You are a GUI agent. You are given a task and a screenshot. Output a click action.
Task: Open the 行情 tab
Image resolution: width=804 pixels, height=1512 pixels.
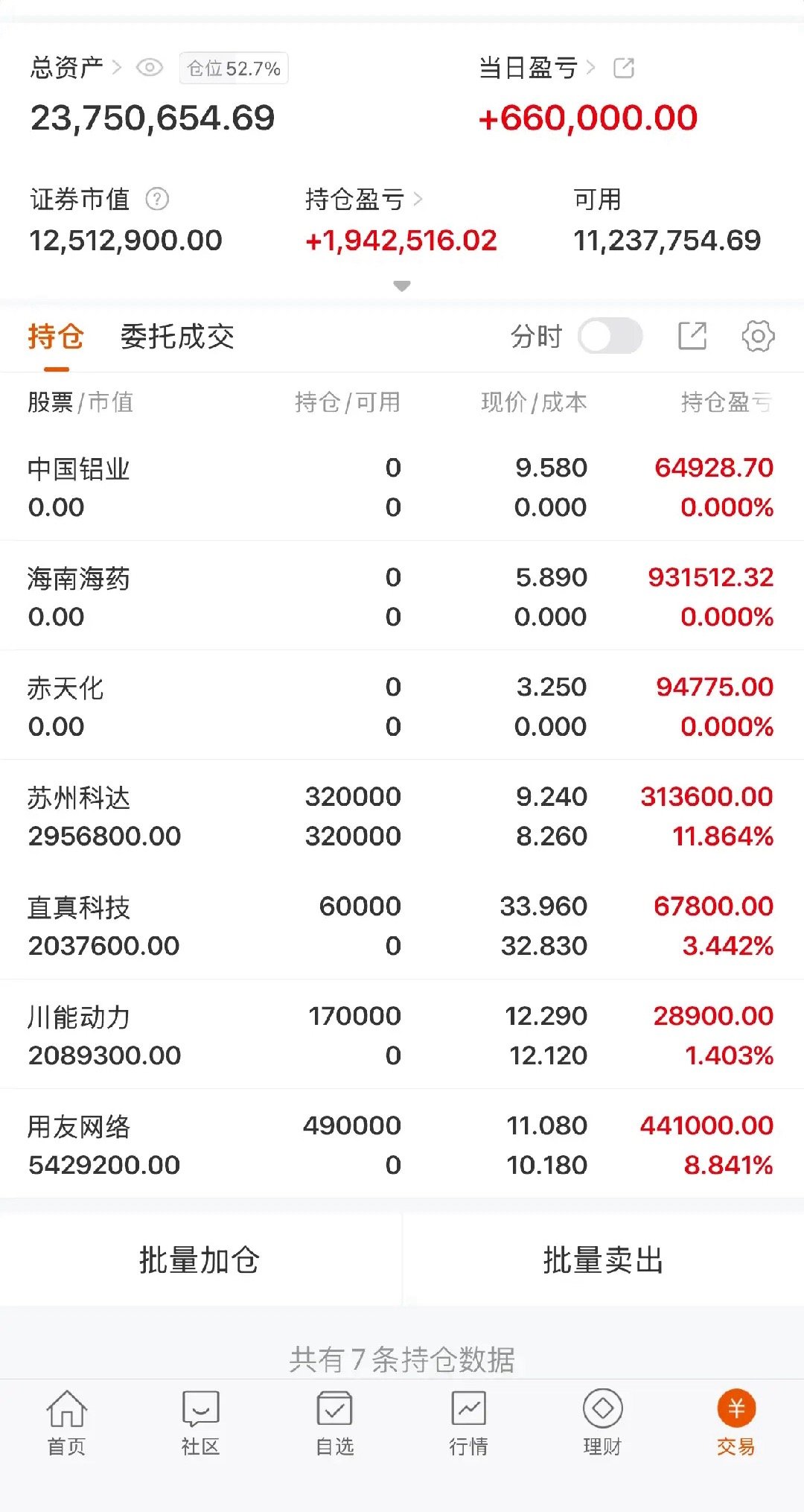pos(468,1423)
